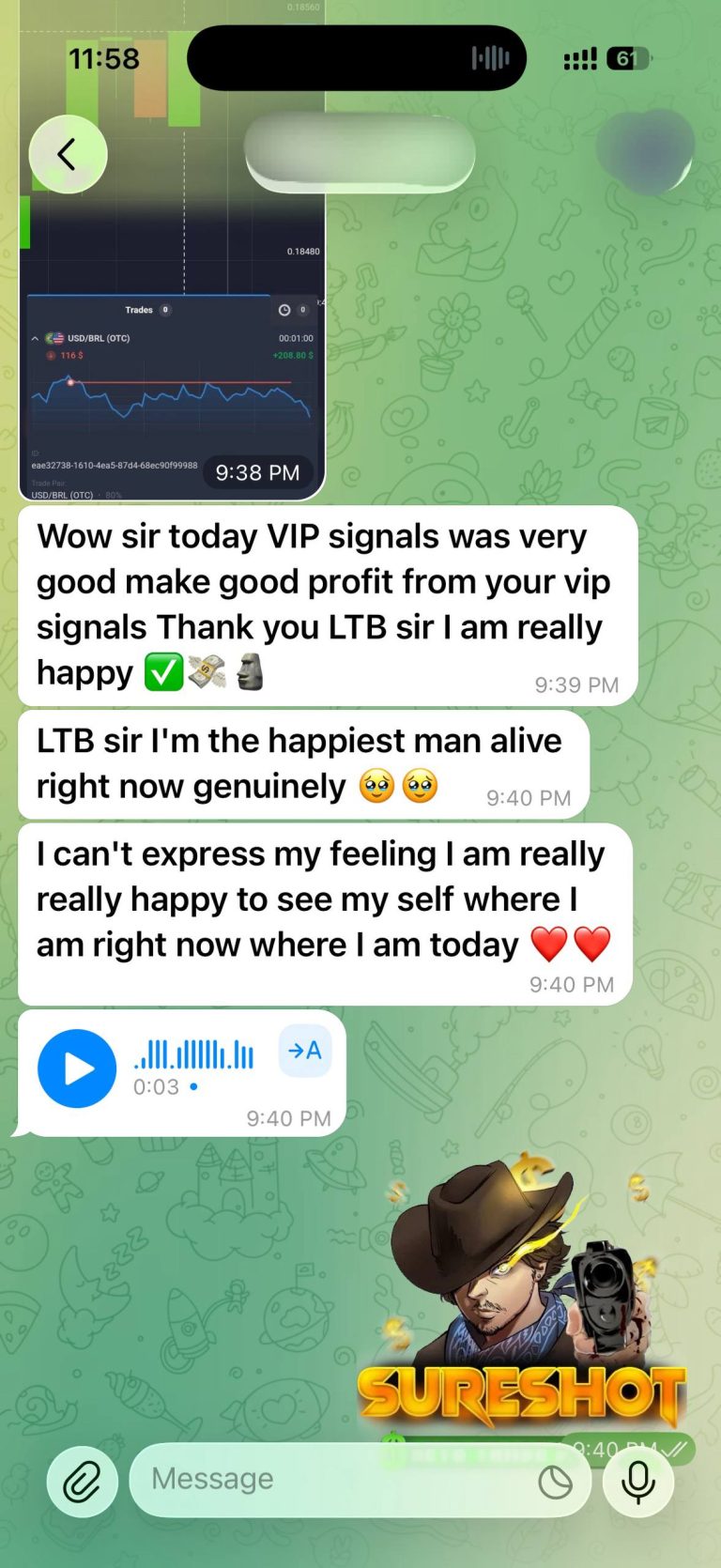Tap the attach file paperclip

click(83, 1483)
